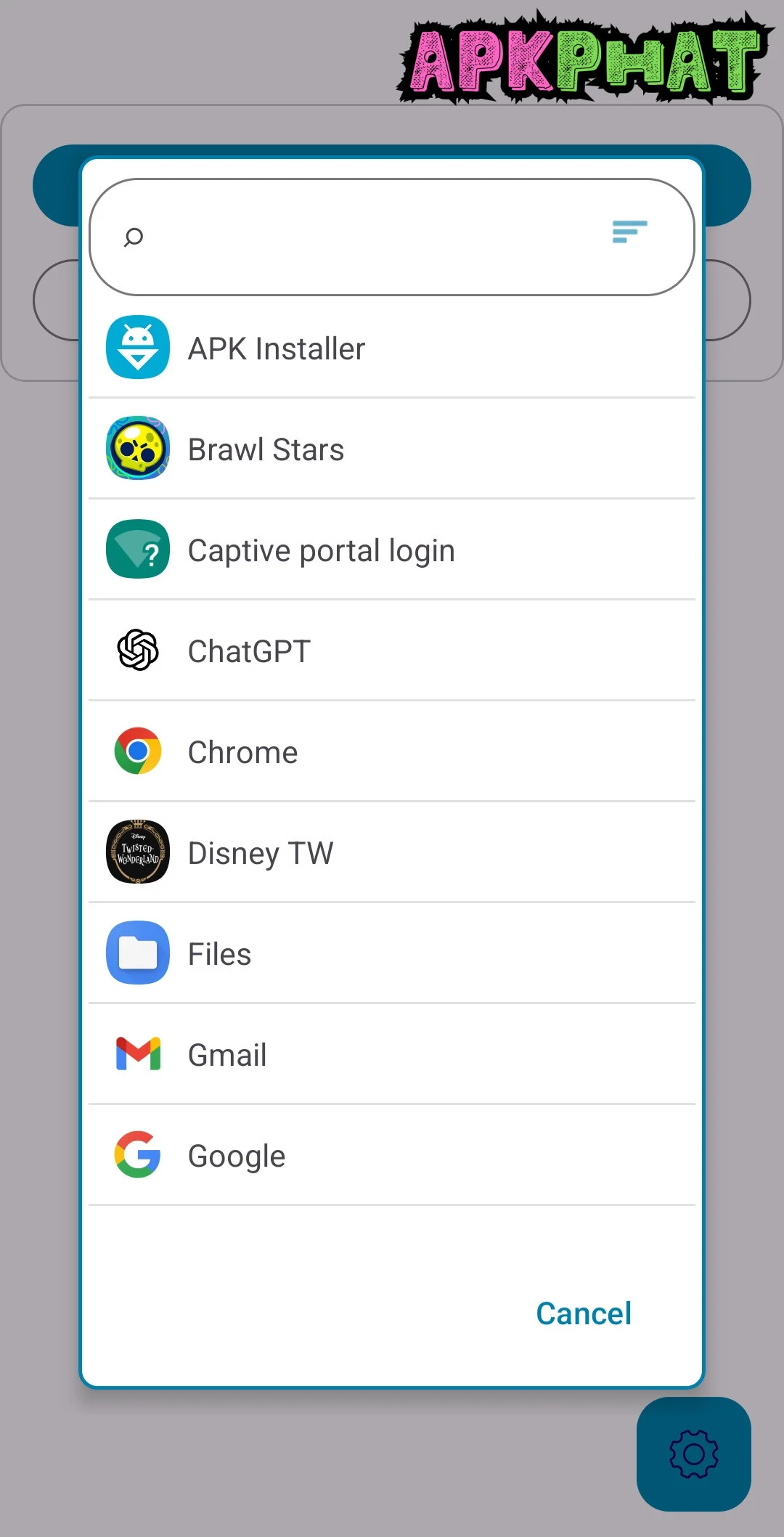Viewport: 784px width, 1537px height.
Task: Select APK Installer from the list
Action: click(x=392, y=348)
